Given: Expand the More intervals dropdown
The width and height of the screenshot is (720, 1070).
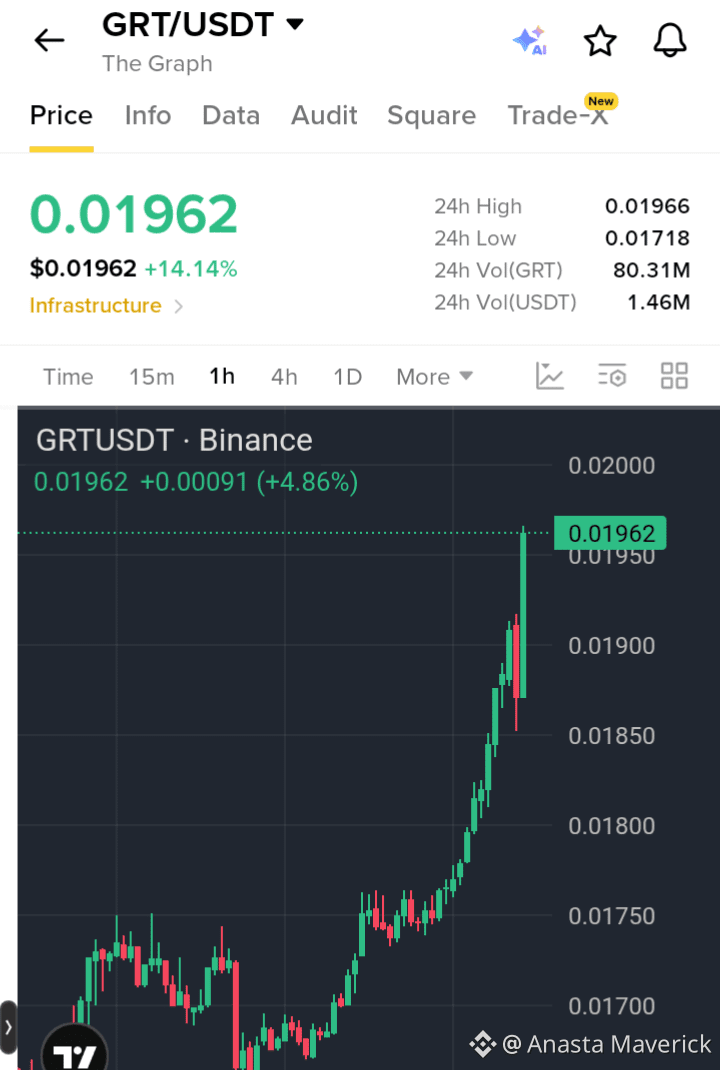Looking at the screenshot, I should 435,377.
